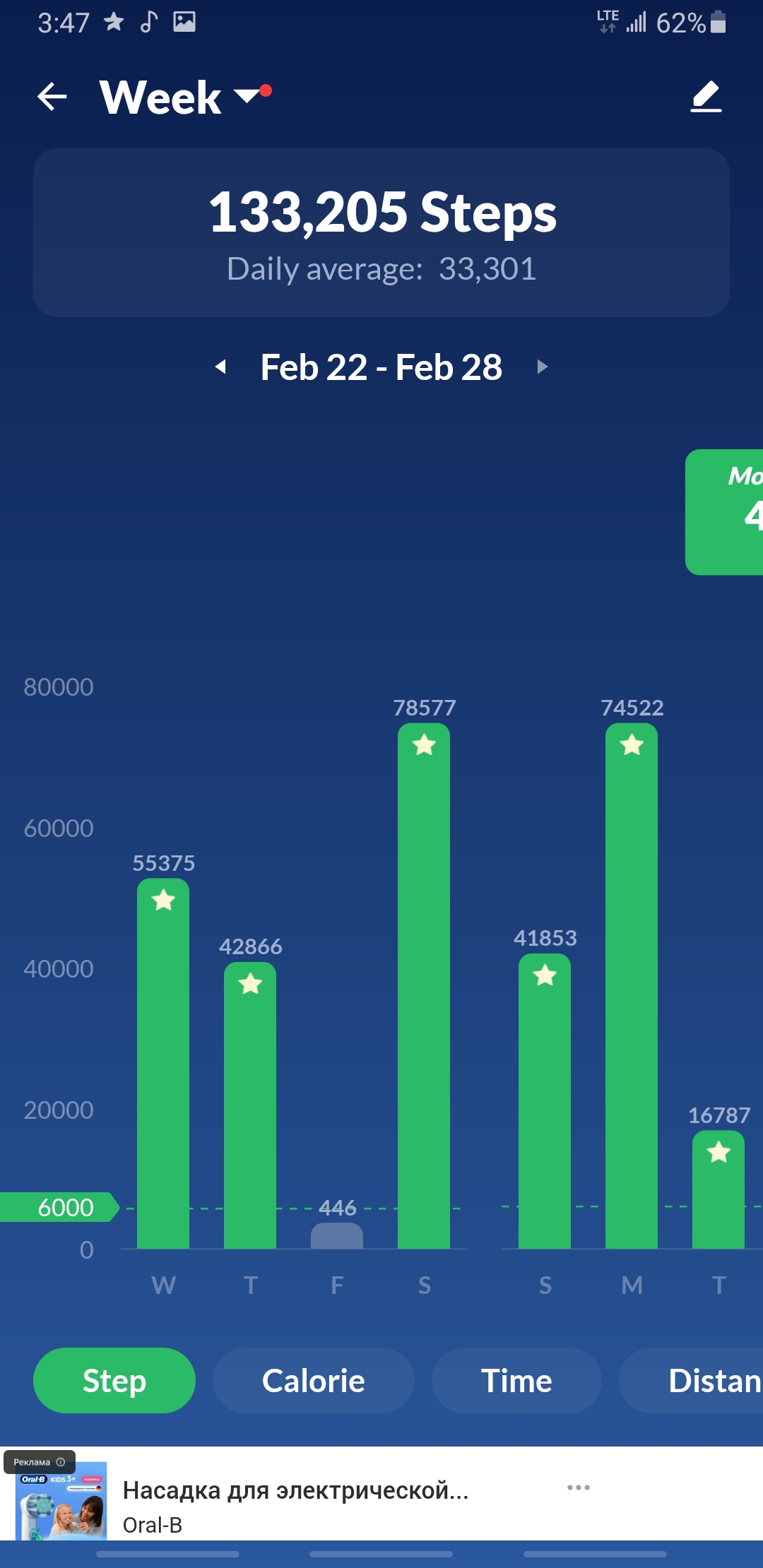Tap the edit pencil icon
This screenshot has width=763, height=1568.
pyautogui.click(x=706, y=97)
